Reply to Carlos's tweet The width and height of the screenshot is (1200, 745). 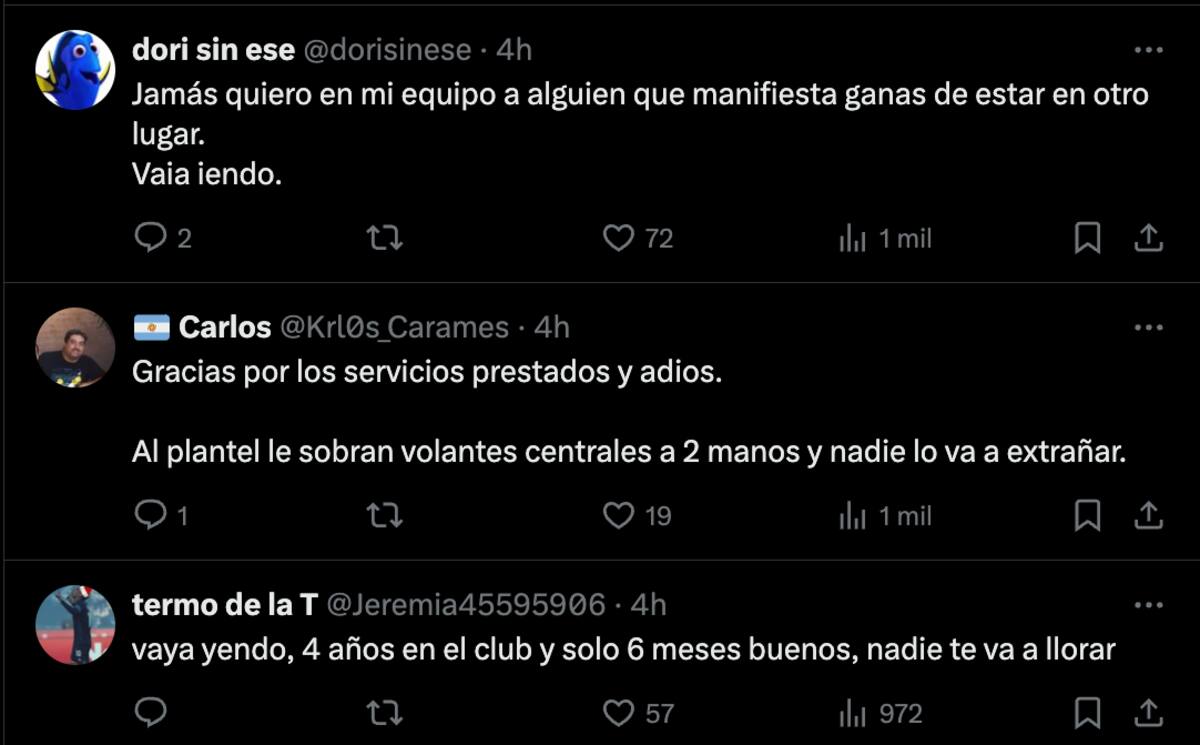tap(150, 515)
